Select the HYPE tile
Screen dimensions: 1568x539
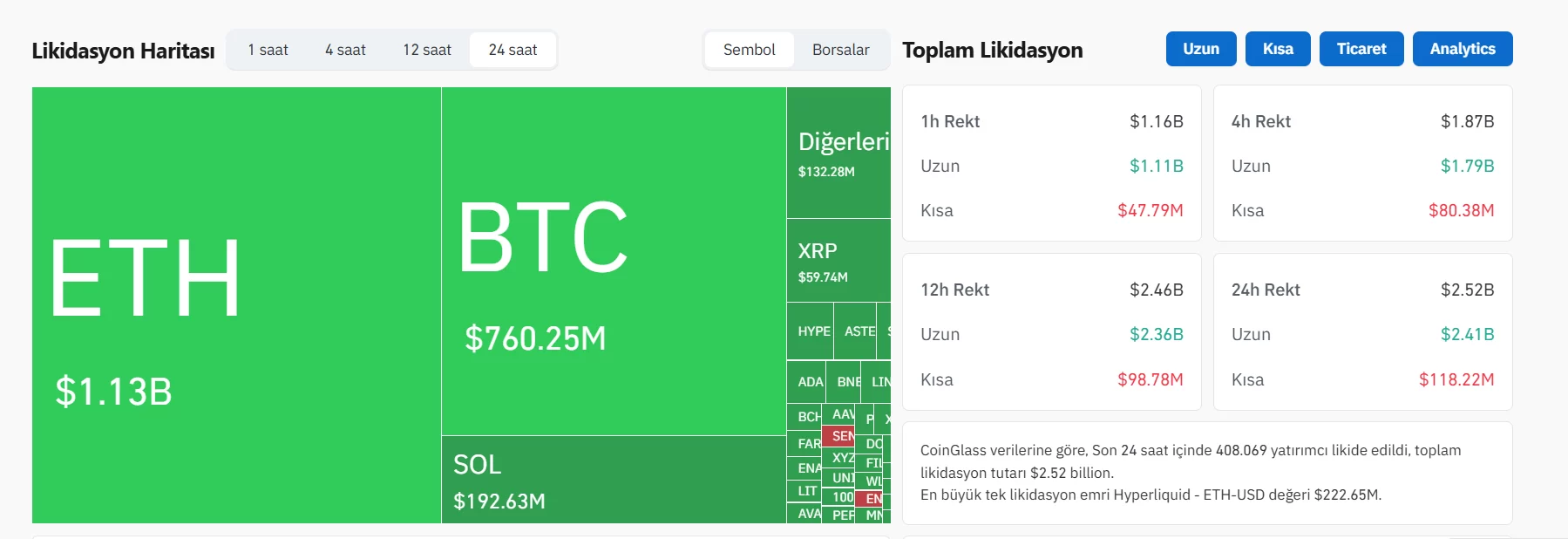(x=811, y=331)
